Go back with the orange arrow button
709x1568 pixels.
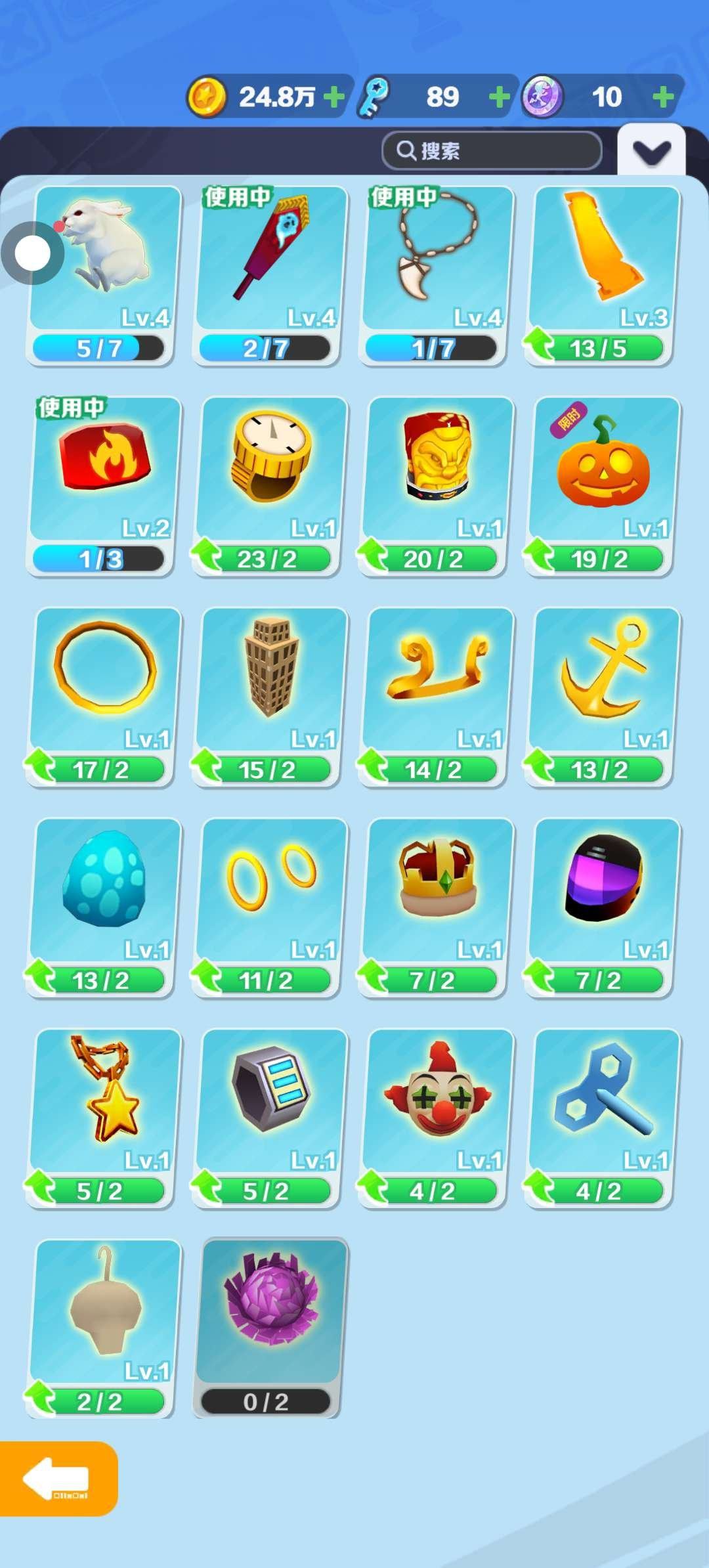(x=58, y=1479)
